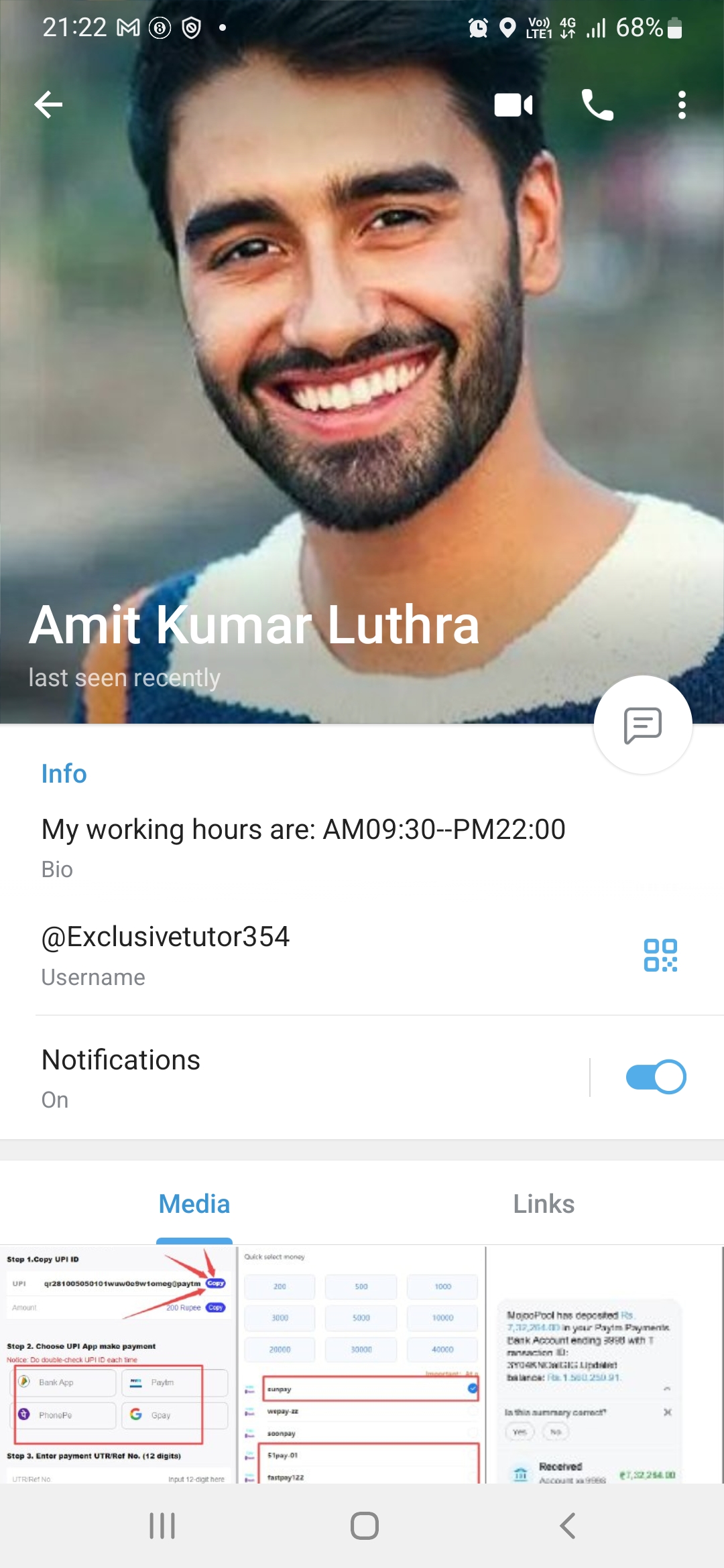The image size is (724, 1568).
Task: Open the recent apps view
Action: tap(162, 1526)
